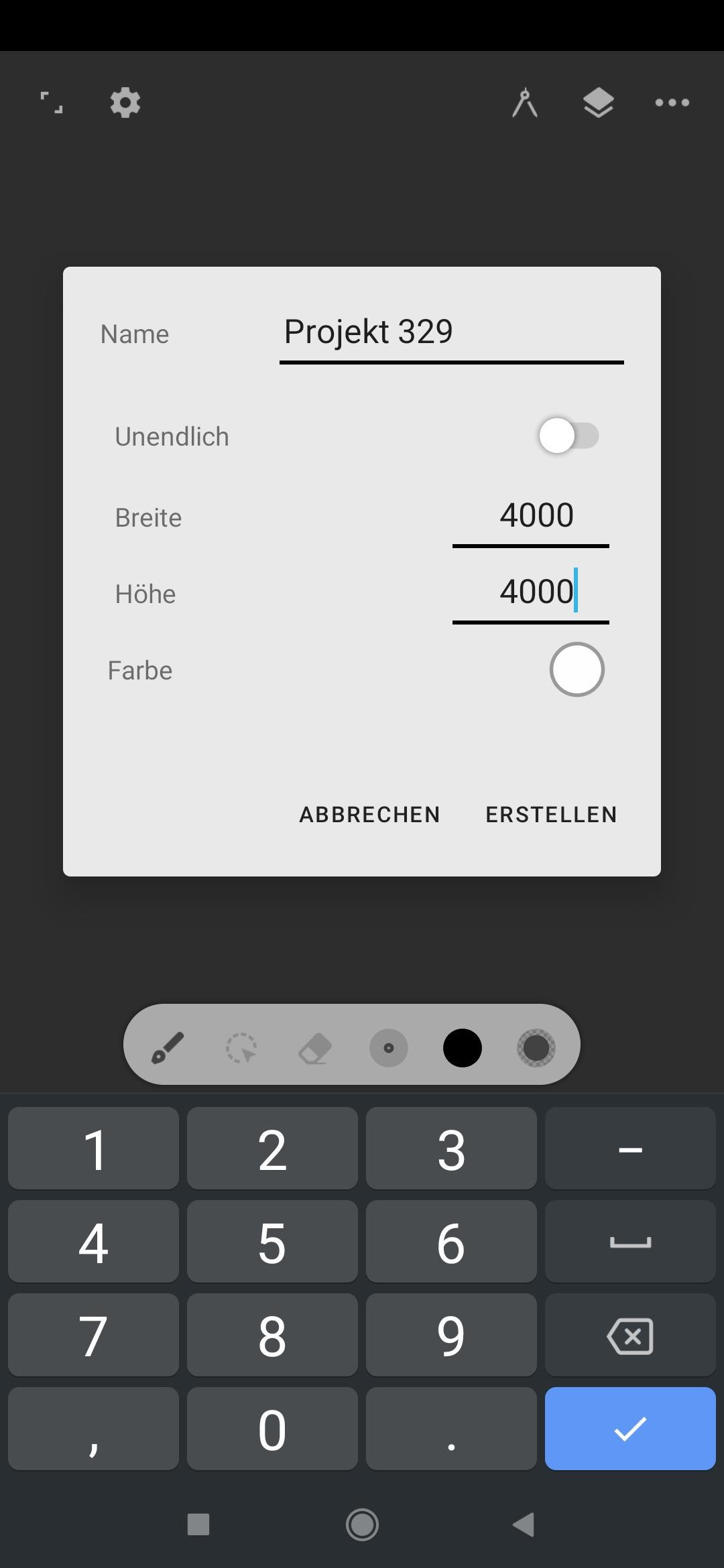This screenshot has height=1568, width=724.
Task: Toggle fullscreen mode icon
Action: (52, 103)
